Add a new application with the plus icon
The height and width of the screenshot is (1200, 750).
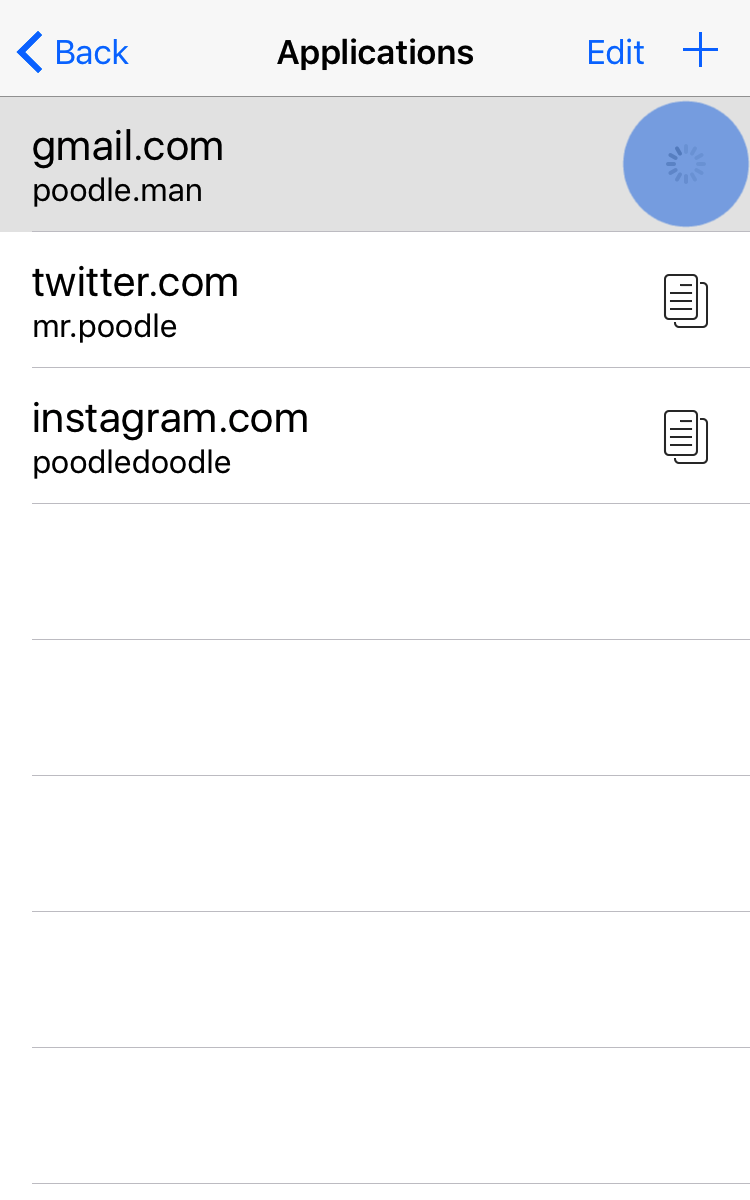click(701, 50)
